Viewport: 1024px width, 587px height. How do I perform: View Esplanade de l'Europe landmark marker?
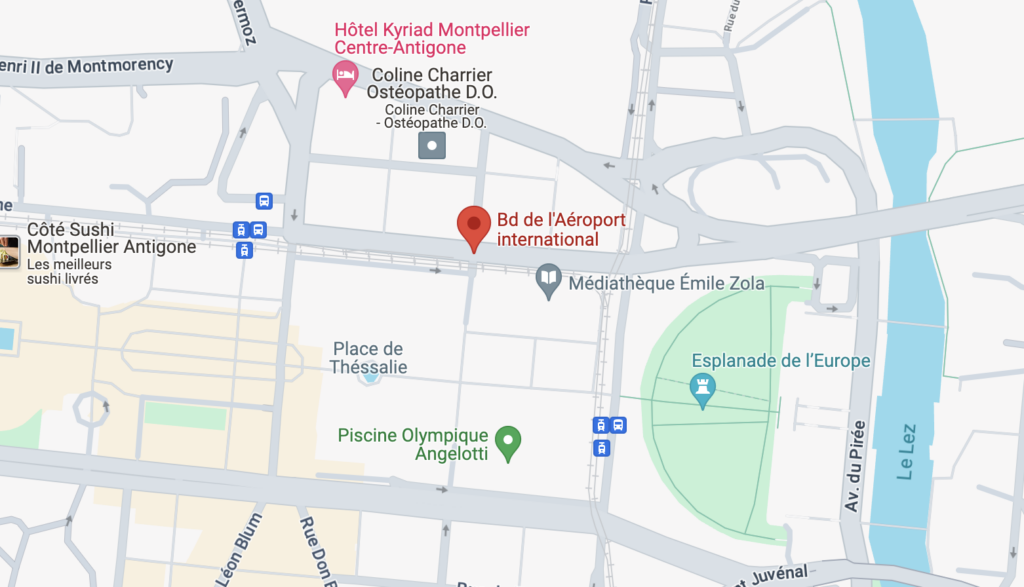point(704,389)
